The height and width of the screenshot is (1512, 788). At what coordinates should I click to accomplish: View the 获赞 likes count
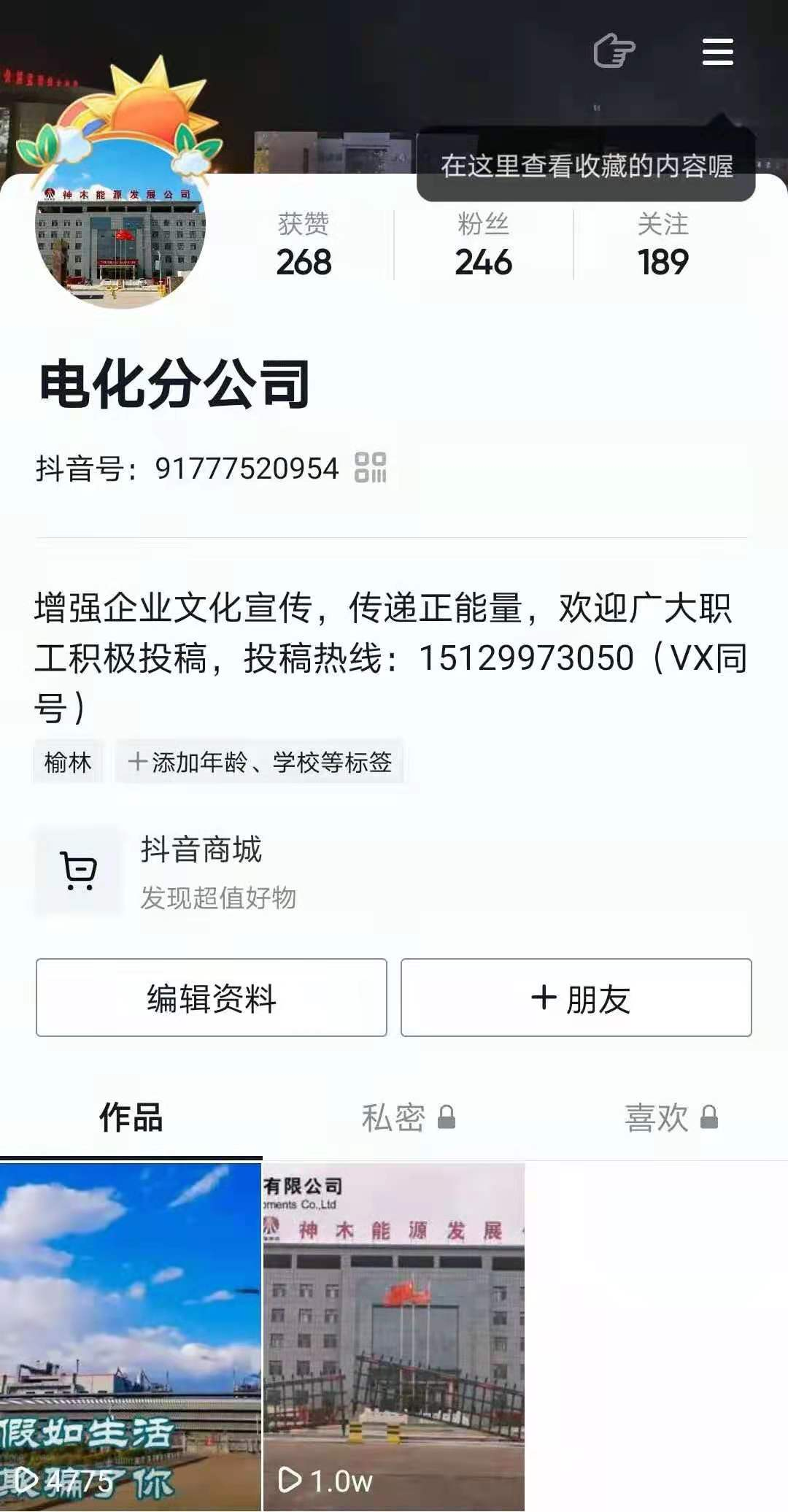[x=304, y=246]
